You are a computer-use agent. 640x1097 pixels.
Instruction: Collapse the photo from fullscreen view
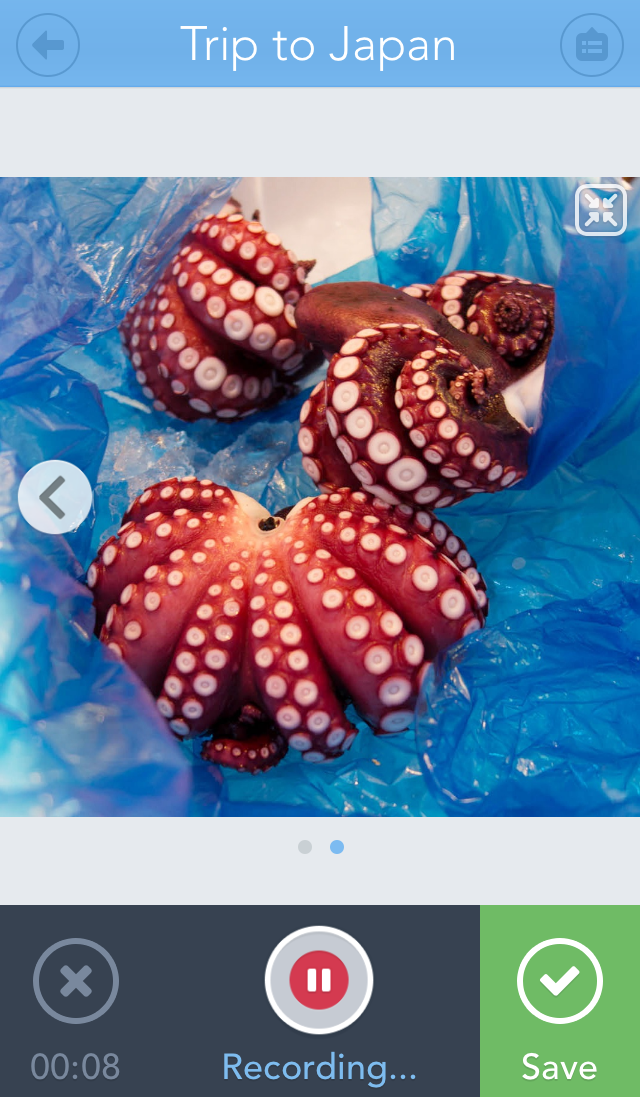point(601,210)
